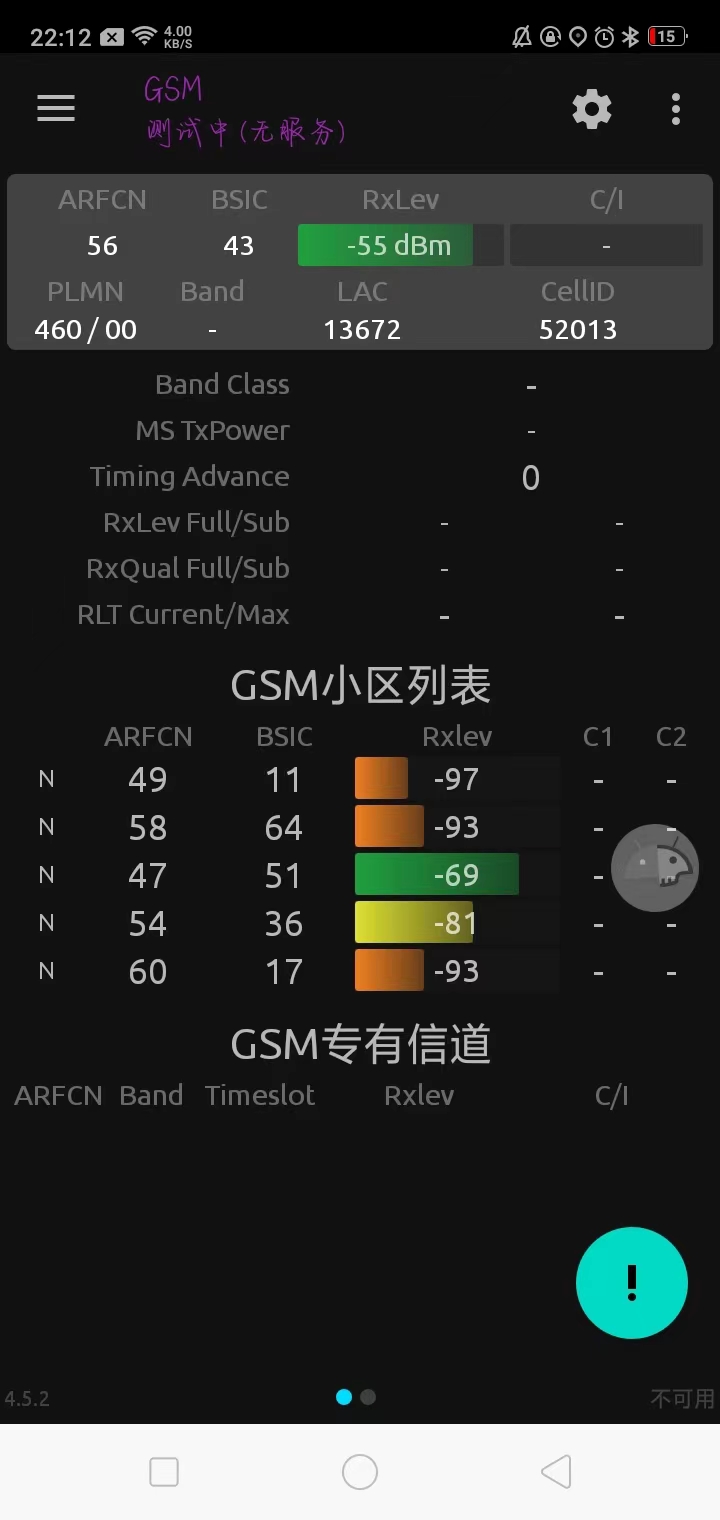Tap the floating Android robot bubble

655,867
